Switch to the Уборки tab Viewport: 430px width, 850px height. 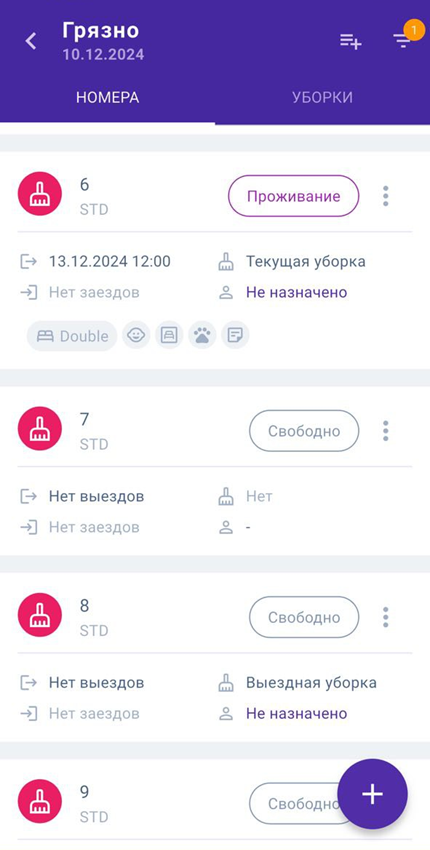pos(323,97)
